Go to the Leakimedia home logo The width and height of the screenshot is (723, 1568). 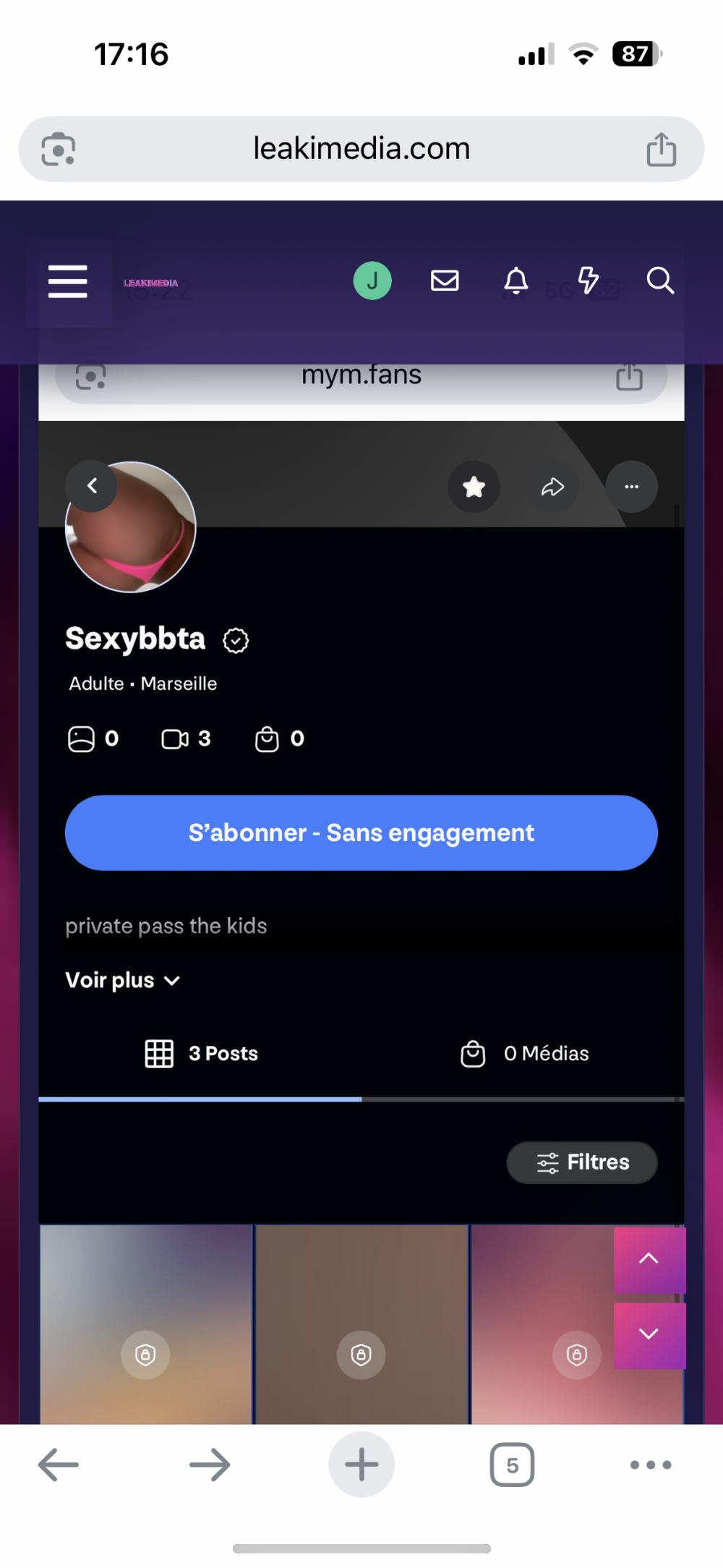coord(150,283)
